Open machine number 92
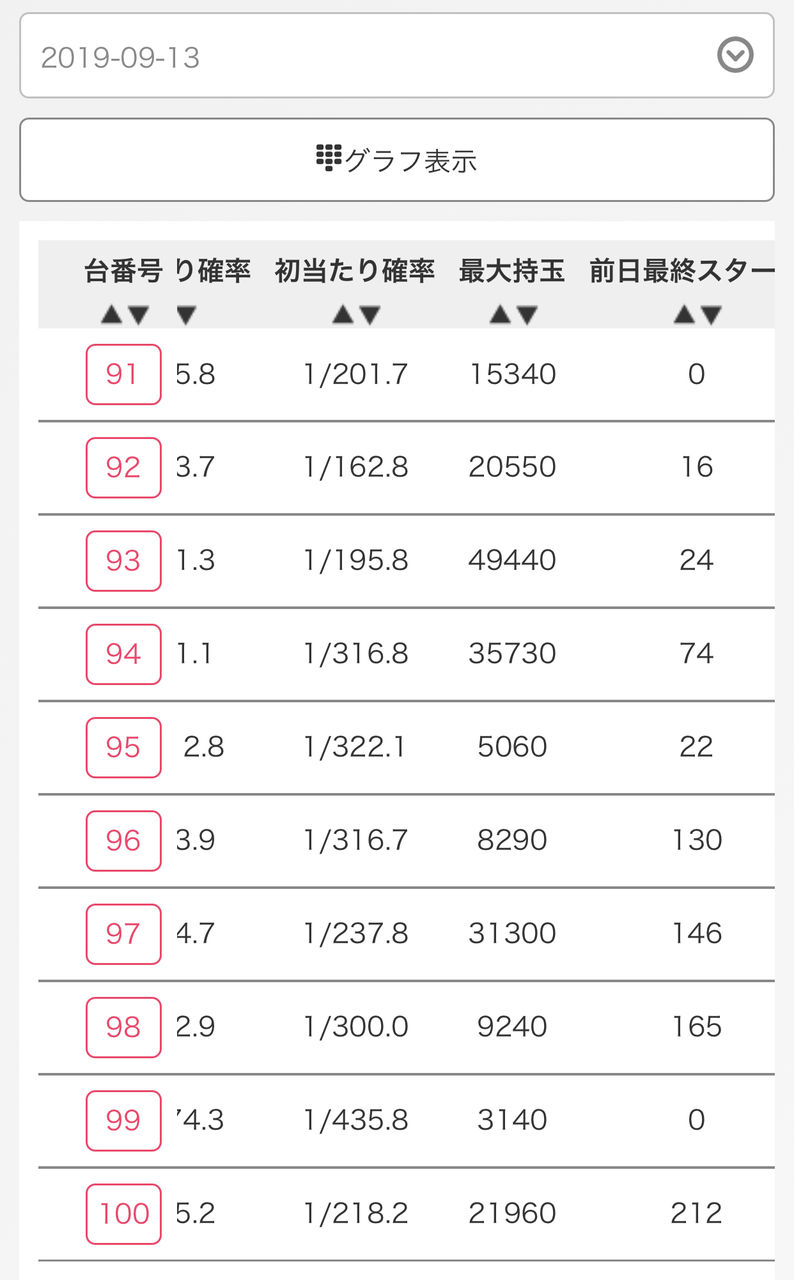Image resolution: width=794 pixels, height=1280 pixels. (x=124, y=467)
